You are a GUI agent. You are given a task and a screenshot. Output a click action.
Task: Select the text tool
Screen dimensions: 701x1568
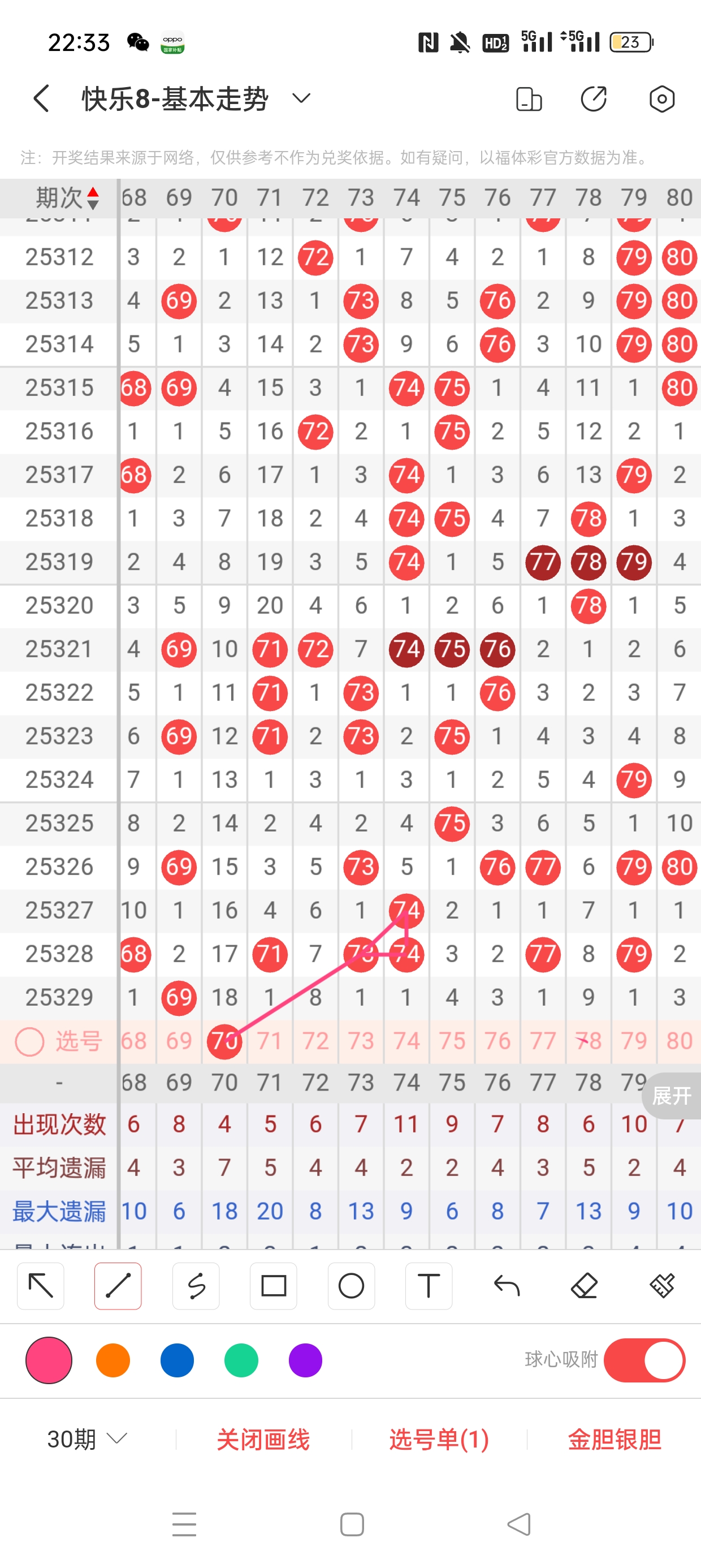pos(429,1286)
